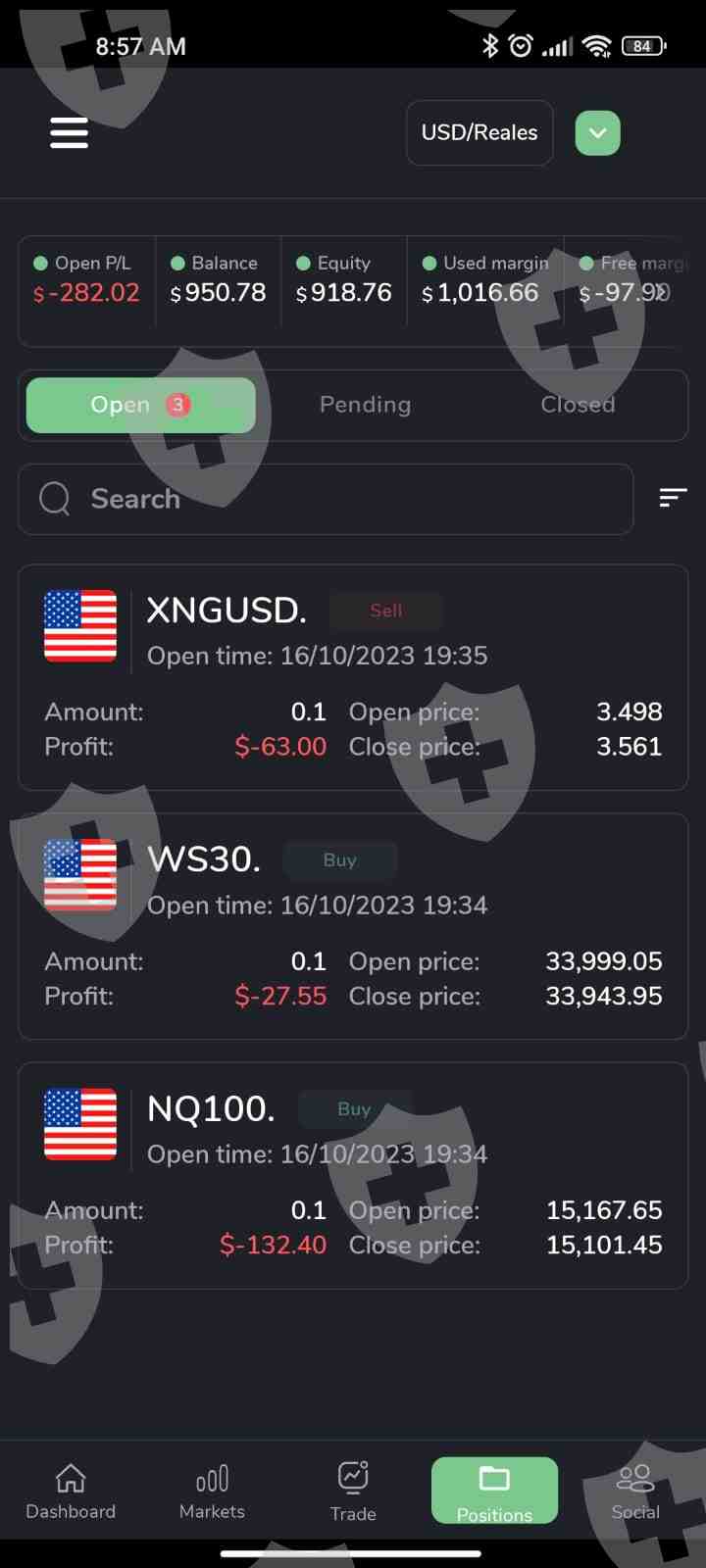The height and width of the screenshot is (1568, 706).
Task: Open the XNGUSD sell position card
Action: click(353, 677)
